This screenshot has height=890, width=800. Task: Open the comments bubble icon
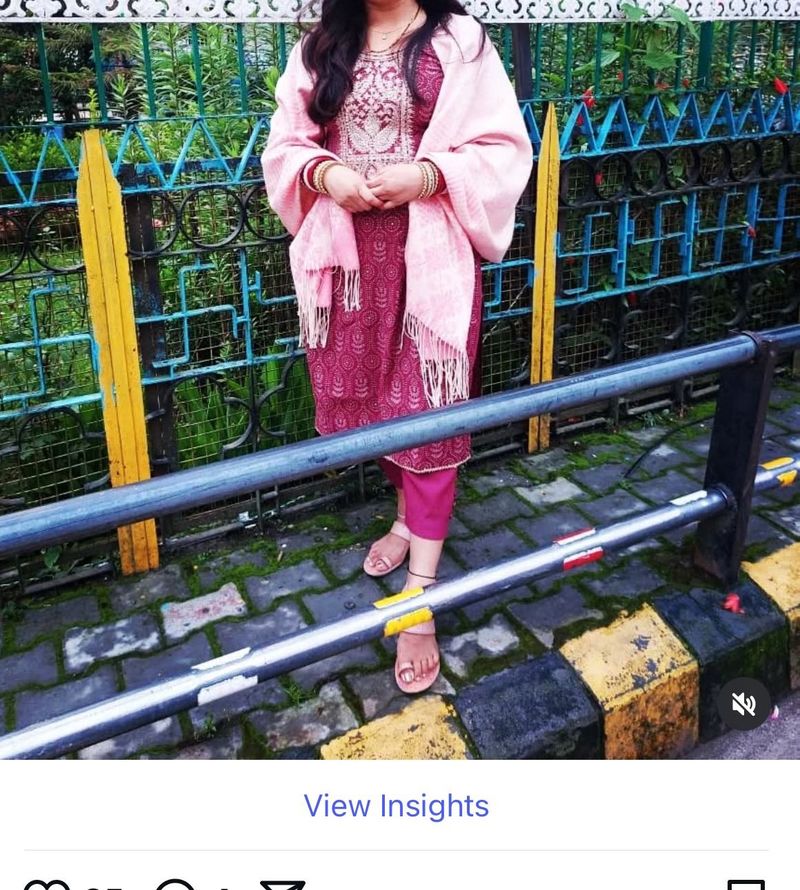(174, 884)
